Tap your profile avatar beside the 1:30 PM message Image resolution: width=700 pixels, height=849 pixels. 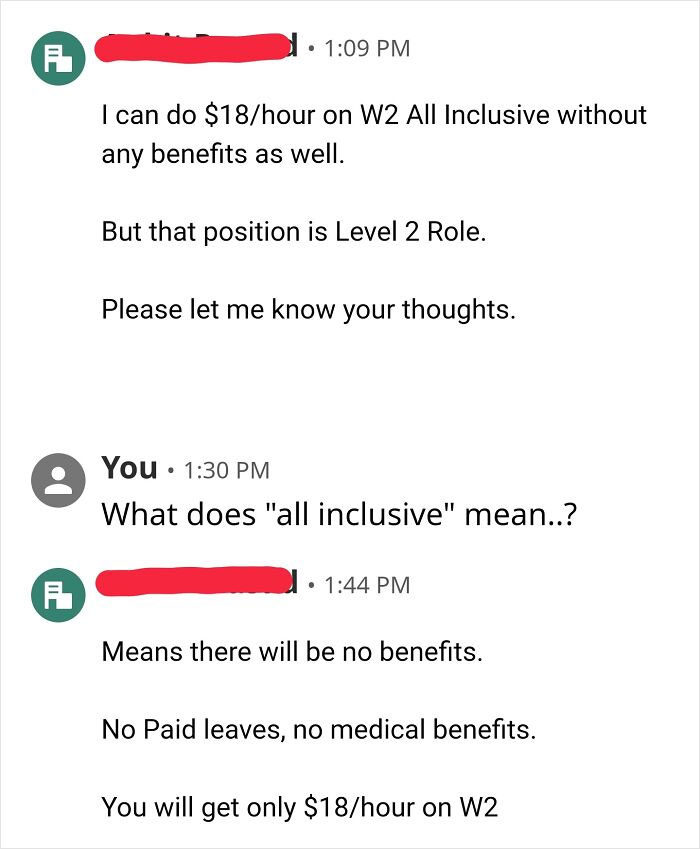pos(59,481)
